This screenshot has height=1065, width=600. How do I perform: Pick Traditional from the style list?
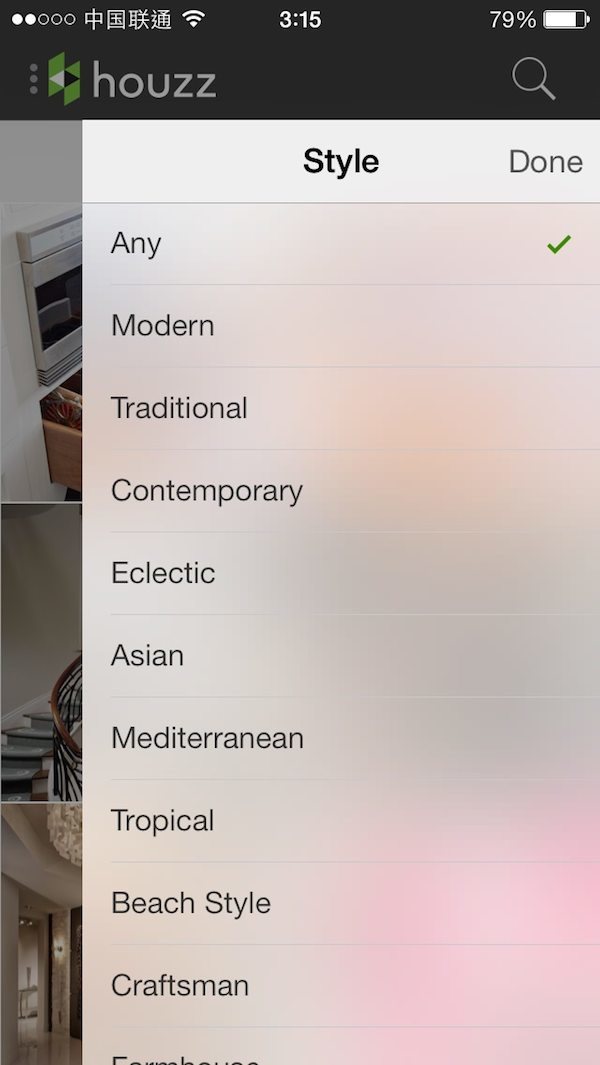(x=340, y=408)
